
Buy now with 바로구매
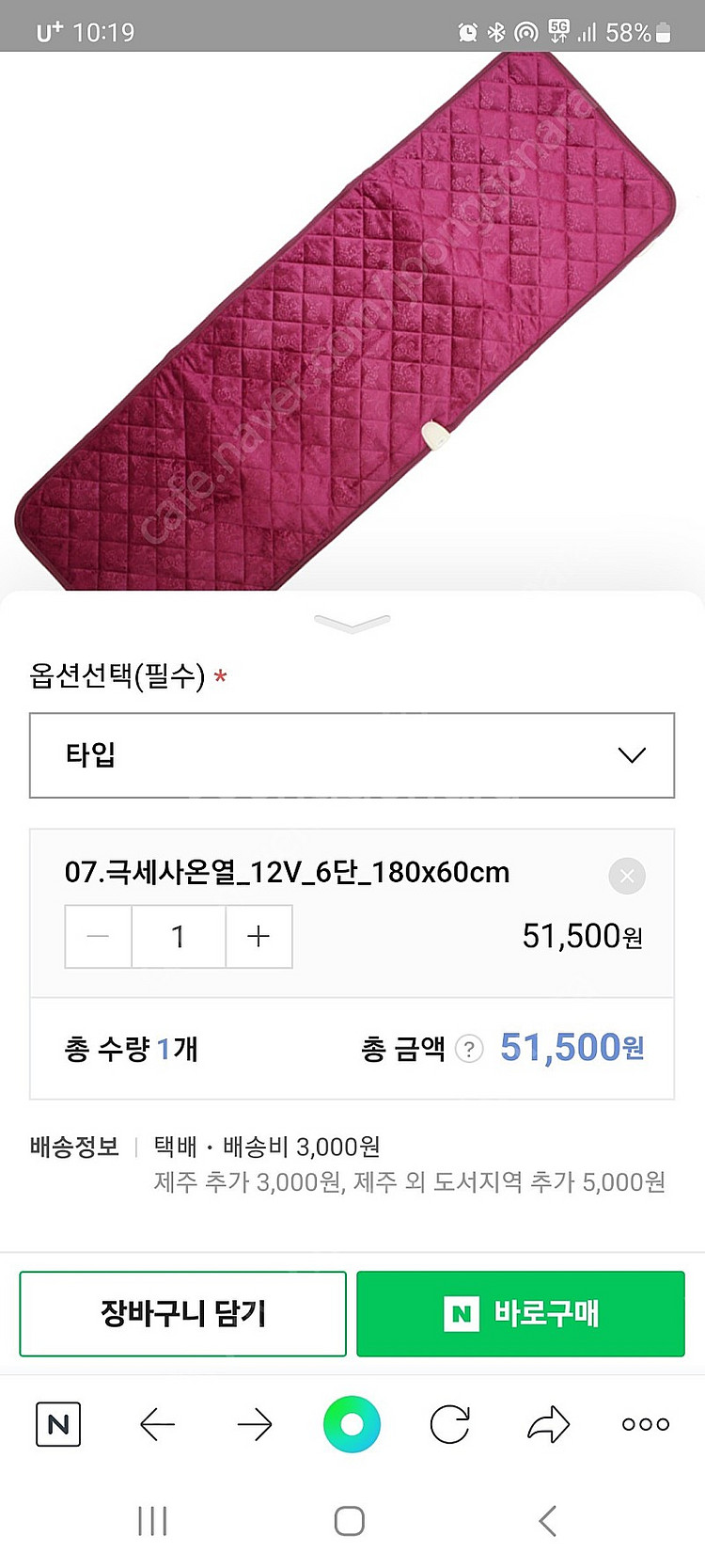[x=520, y=1314]
